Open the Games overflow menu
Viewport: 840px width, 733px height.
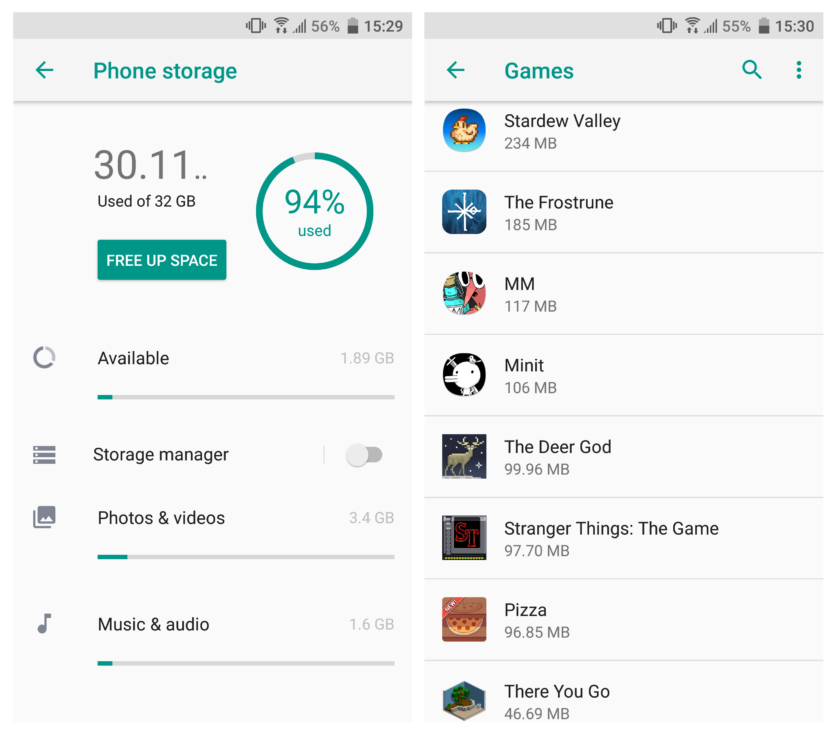point(798,70)
